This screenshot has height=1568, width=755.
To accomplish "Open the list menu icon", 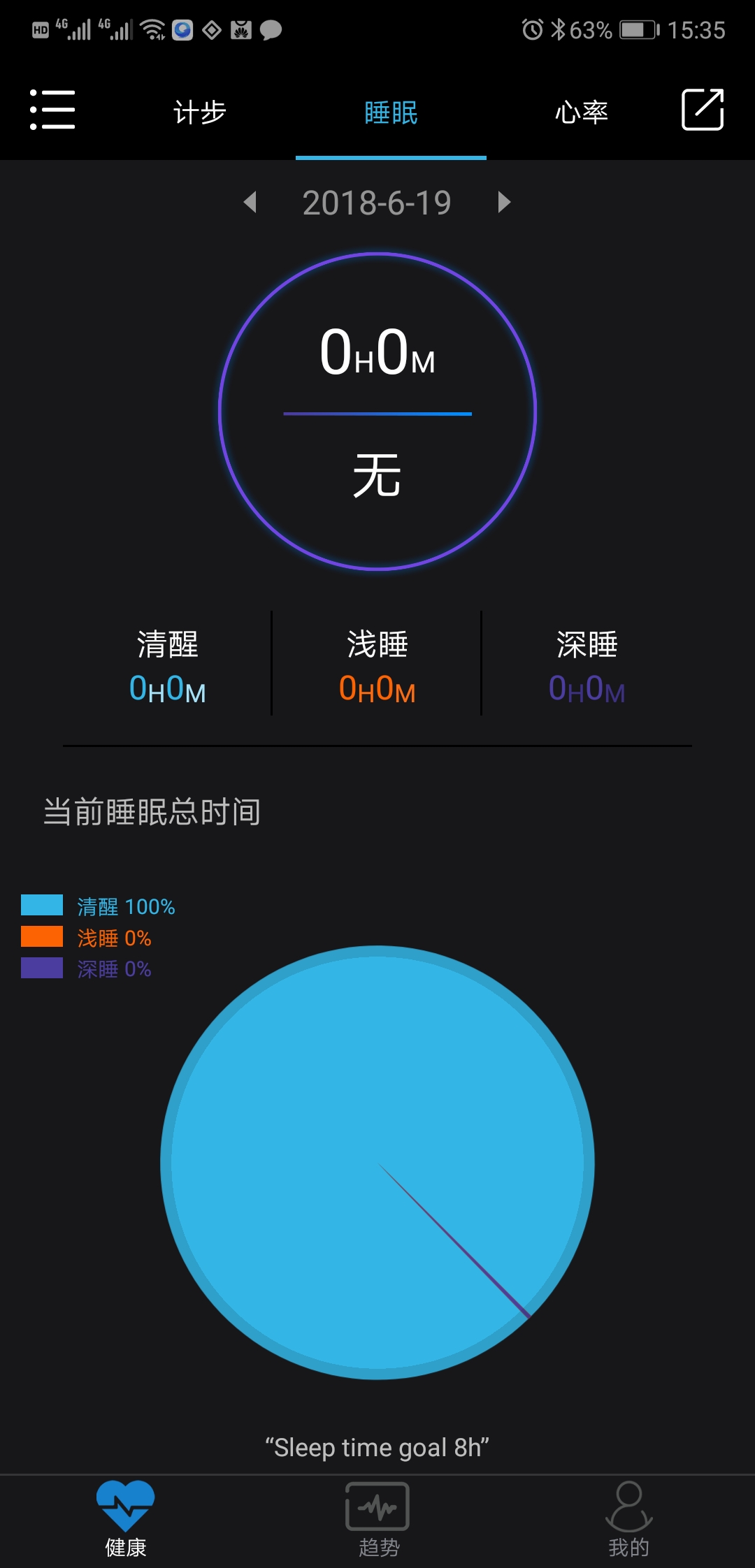I will (x=52, y=110).
